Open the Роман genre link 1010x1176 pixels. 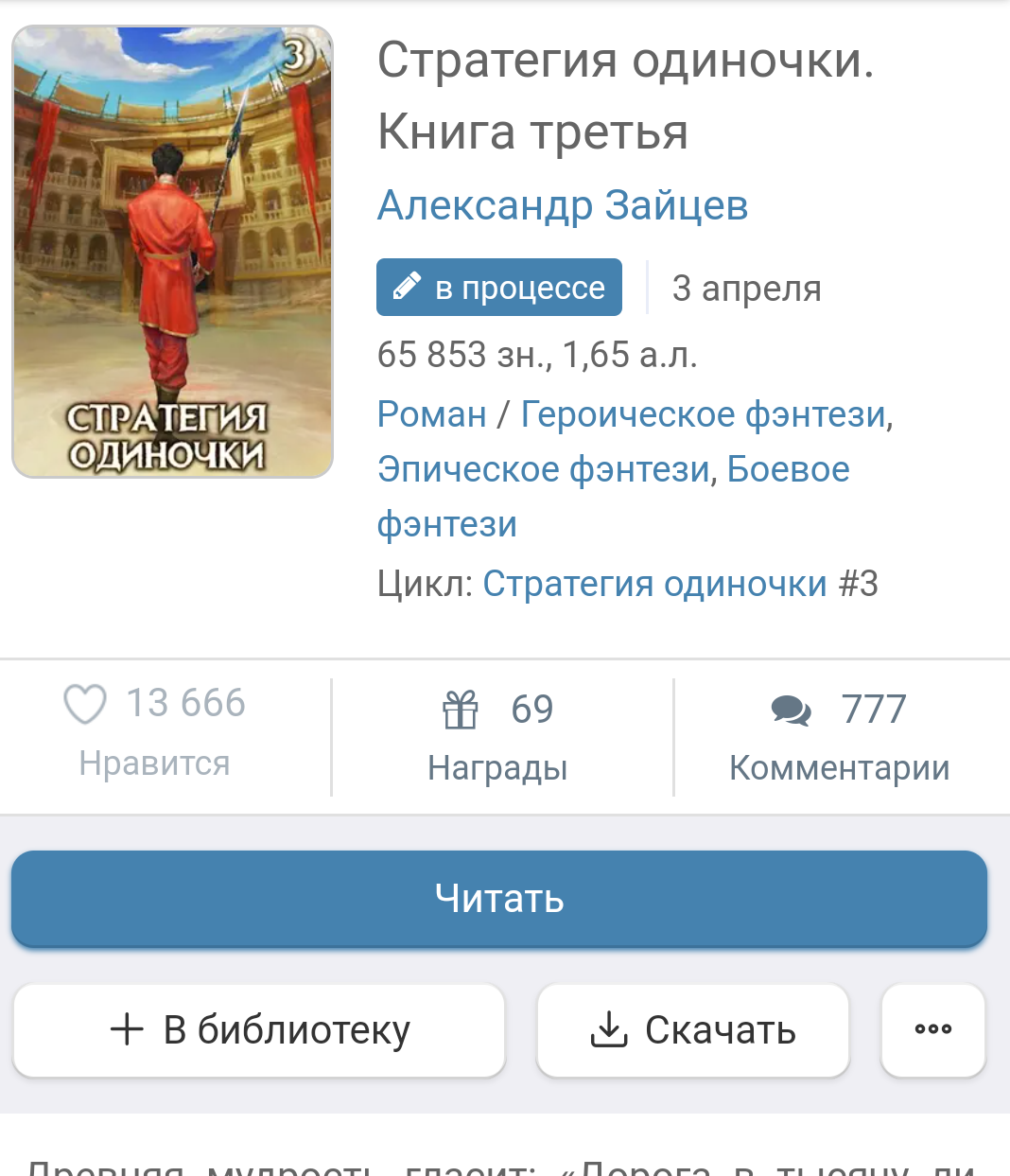coord(432,414)
